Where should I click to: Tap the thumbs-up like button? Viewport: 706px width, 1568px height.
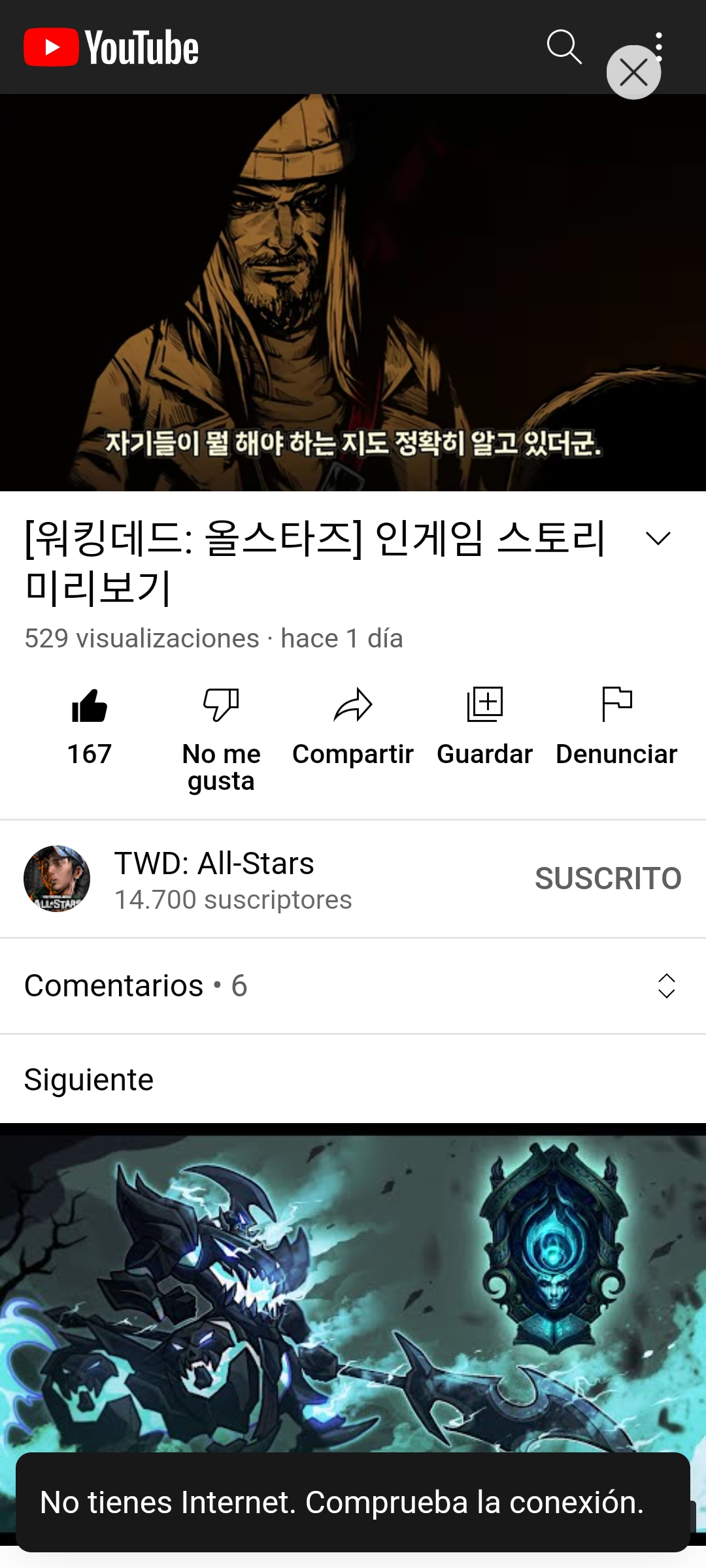(x=90, y=707)
